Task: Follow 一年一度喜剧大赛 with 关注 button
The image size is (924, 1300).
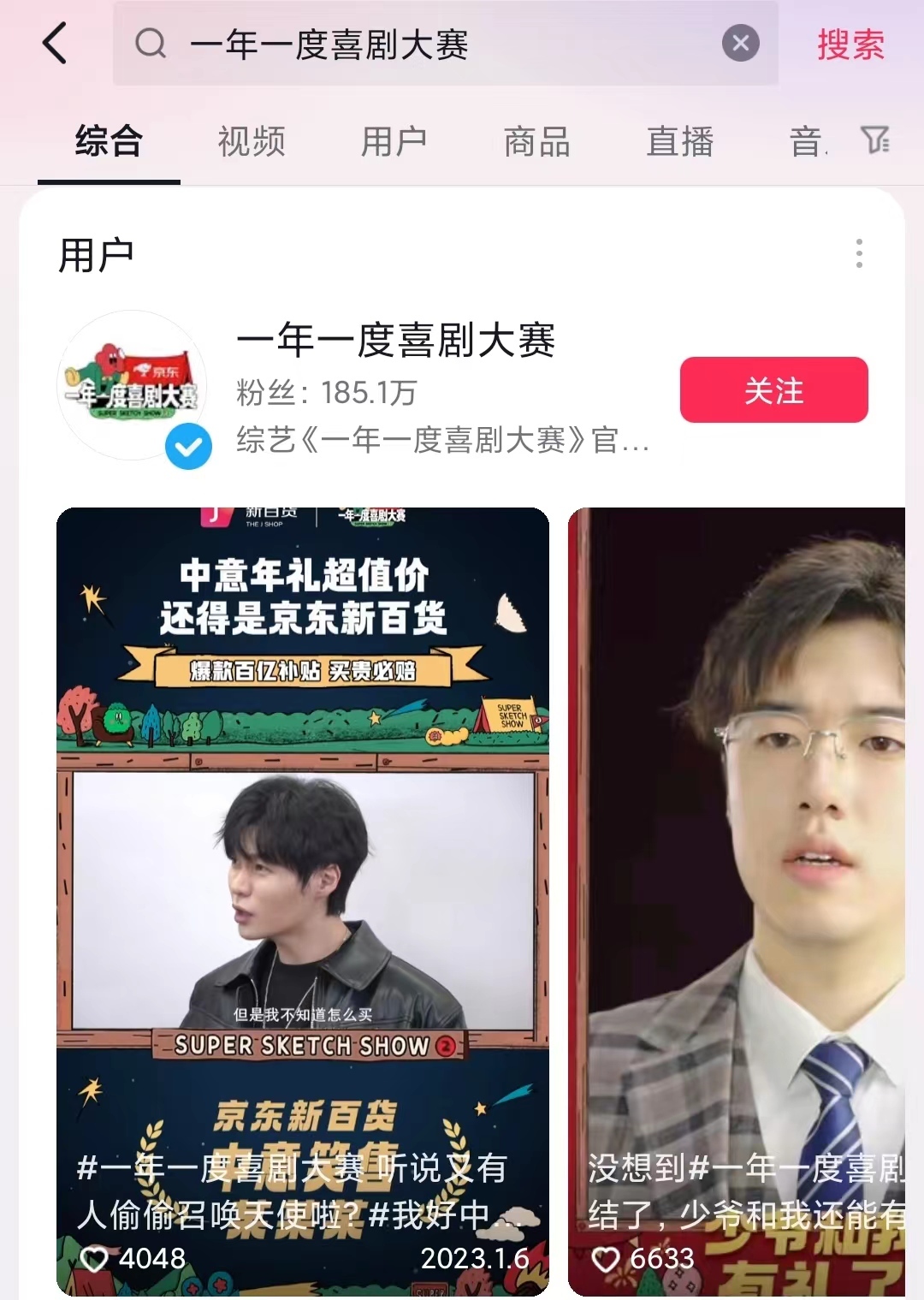Action: pyautogui.click(x=773, y=390)
